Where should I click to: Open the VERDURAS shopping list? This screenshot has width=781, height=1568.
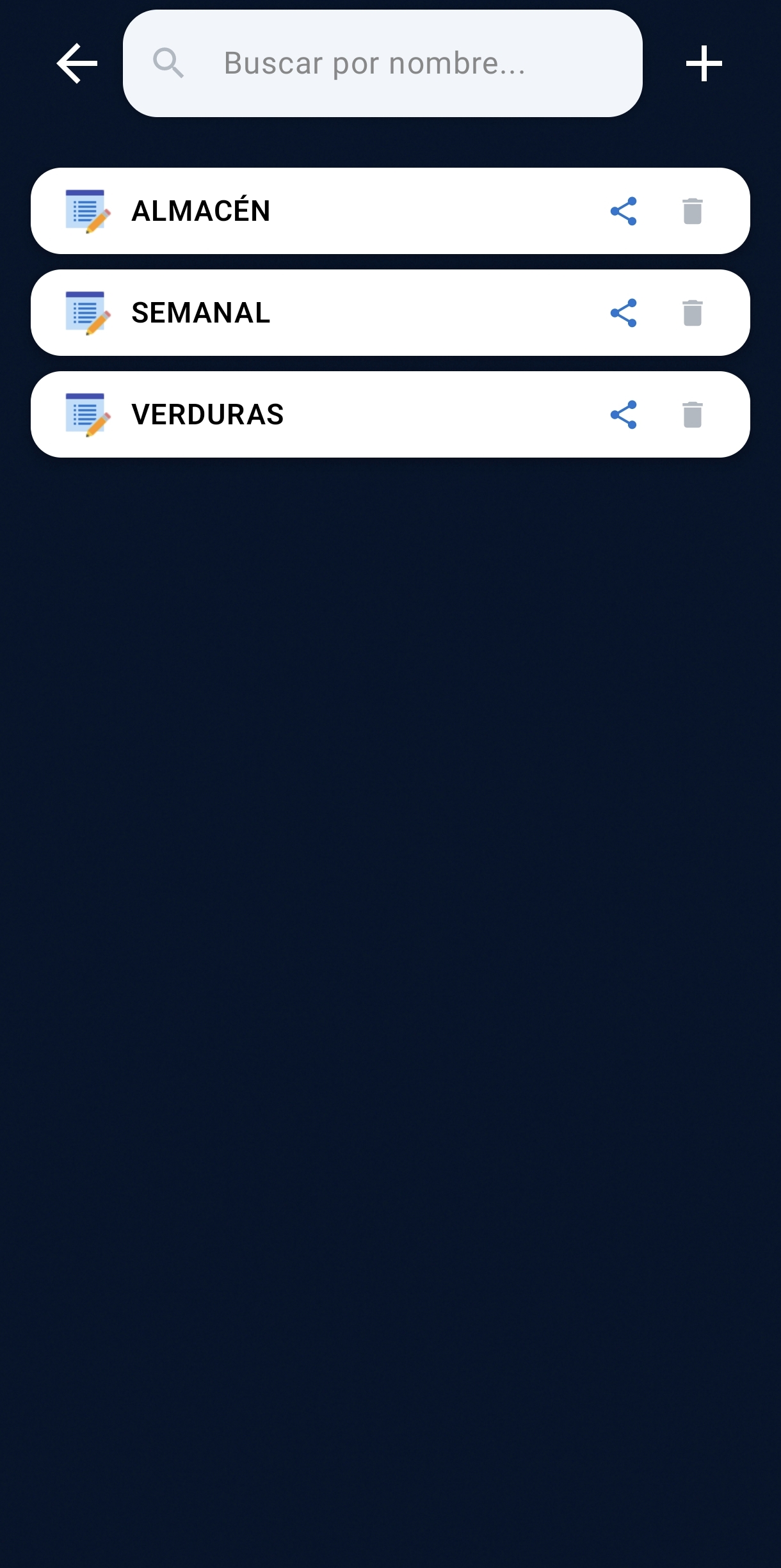[x=320, y=414]
